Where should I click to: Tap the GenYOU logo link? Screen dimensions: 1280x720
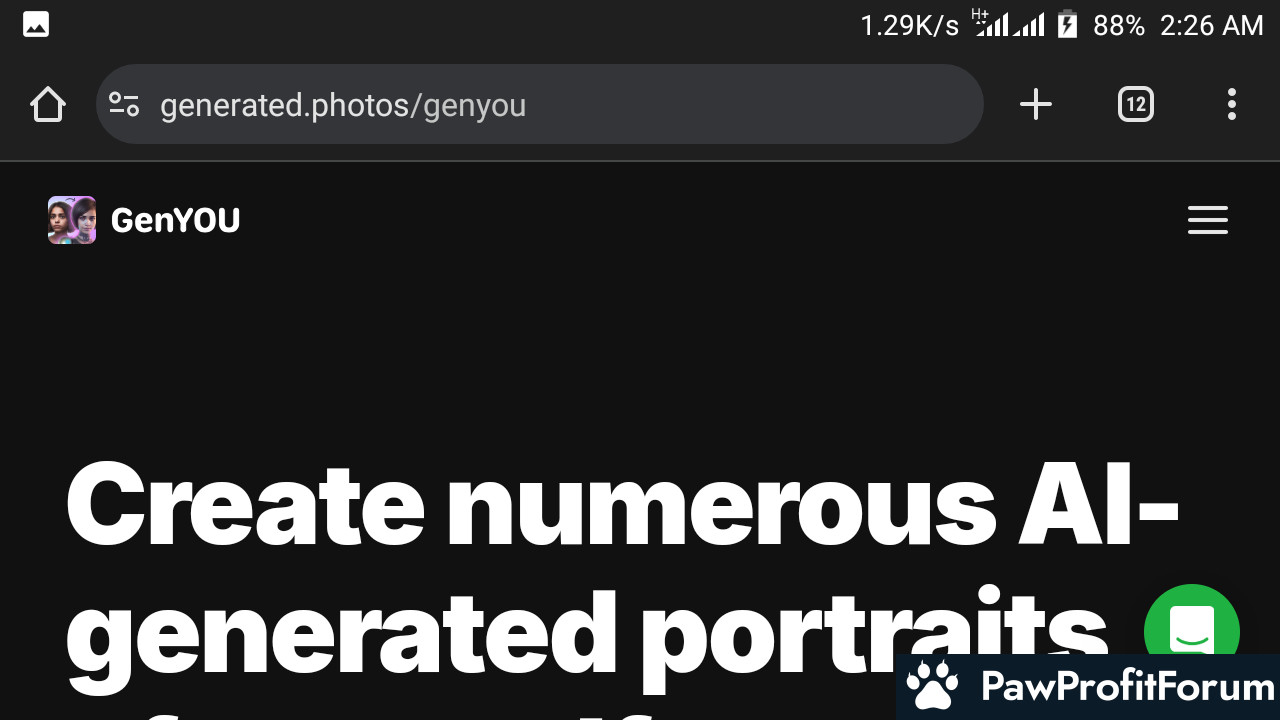tap(144, 220)
